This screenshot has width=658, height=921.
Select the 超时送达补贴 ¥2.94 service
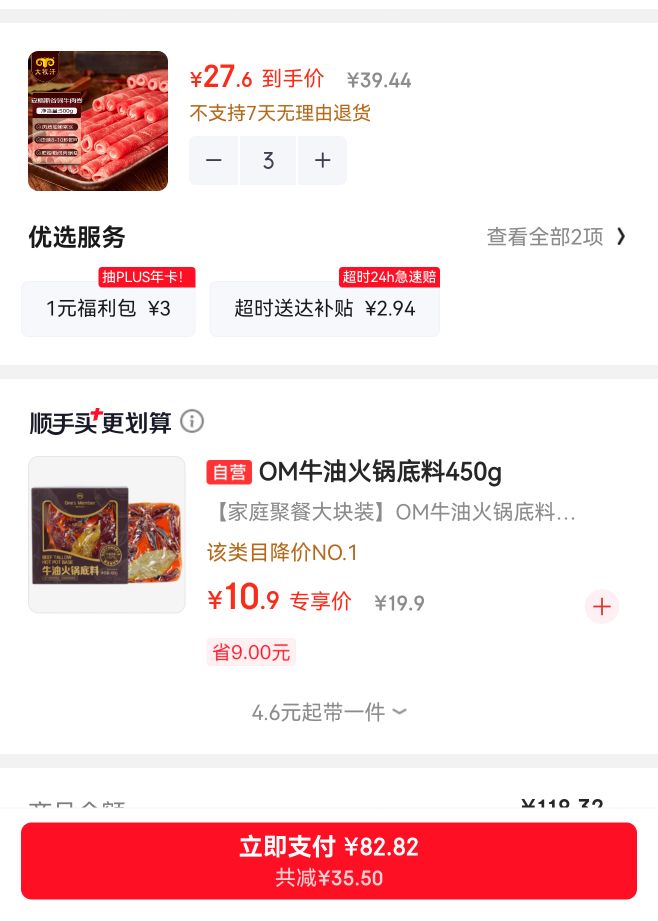(324, 308)
